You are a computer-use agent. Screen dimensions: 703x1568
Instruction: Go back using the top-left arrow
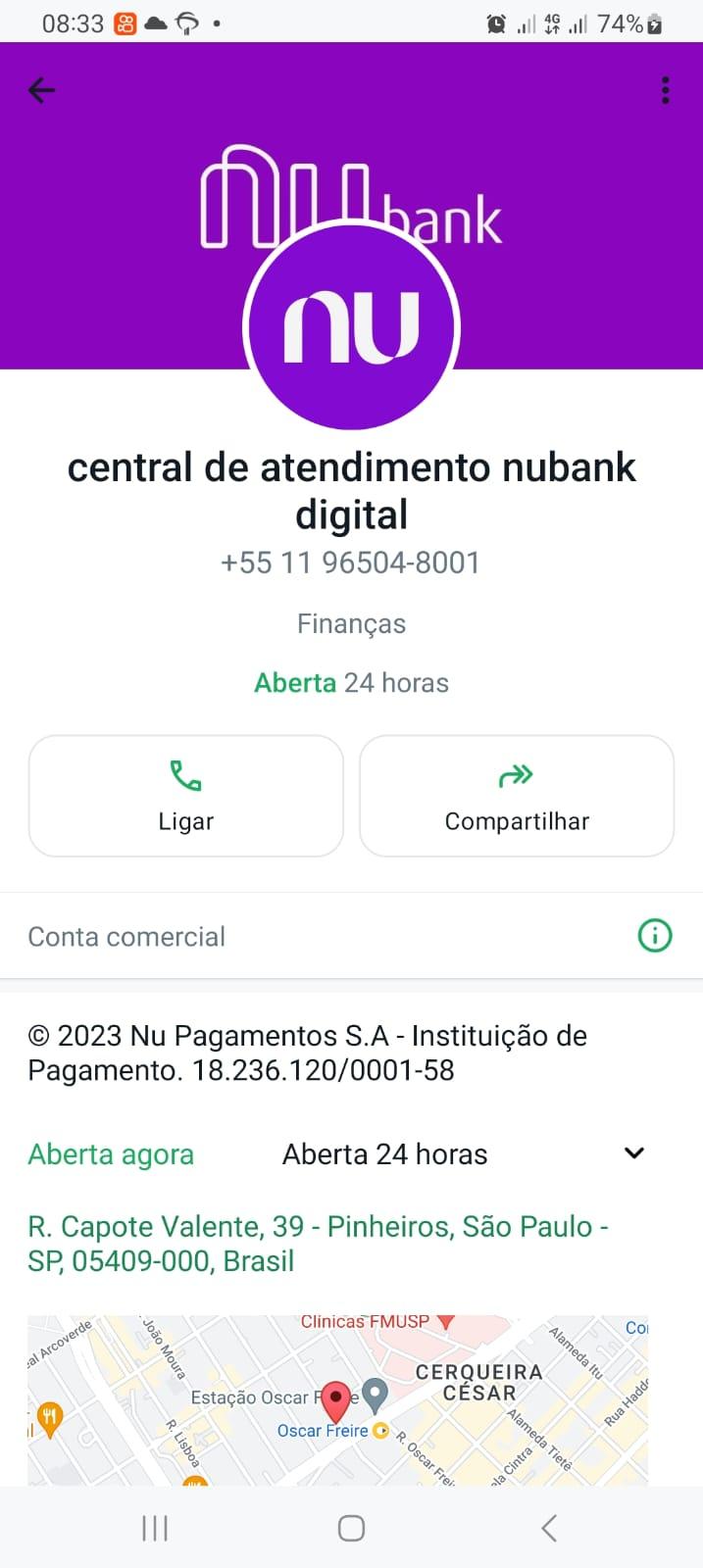click(41, 90)
